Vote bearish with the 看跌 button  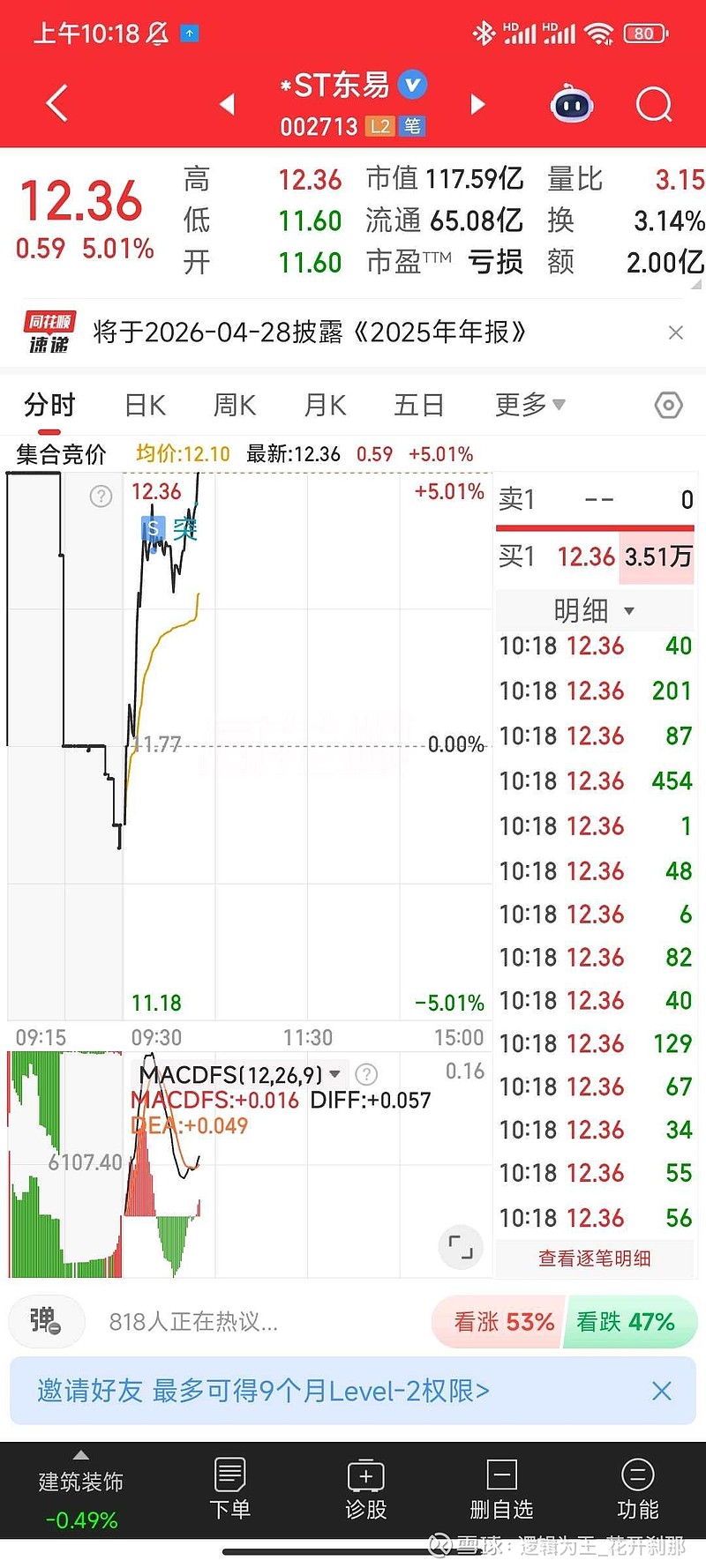[630, 1322]
